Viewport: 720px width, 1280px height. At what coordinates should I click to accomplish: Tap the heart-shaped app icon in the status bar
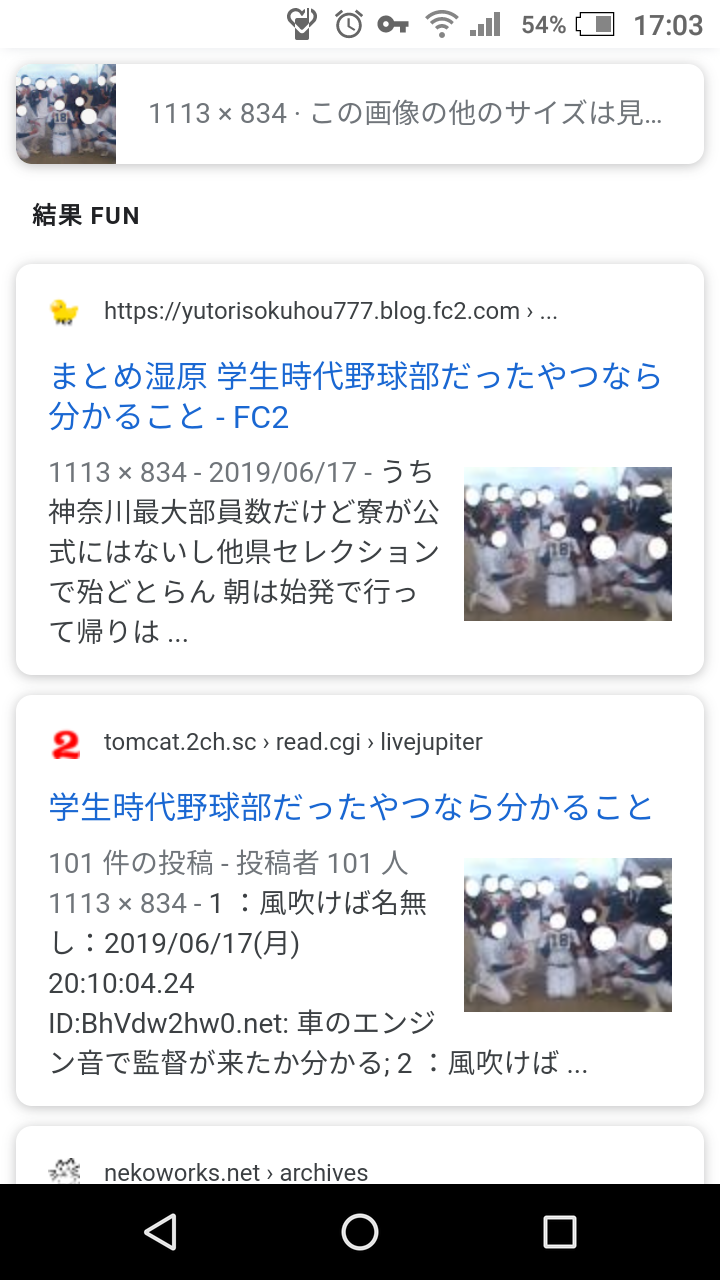(x=303, y=23)
